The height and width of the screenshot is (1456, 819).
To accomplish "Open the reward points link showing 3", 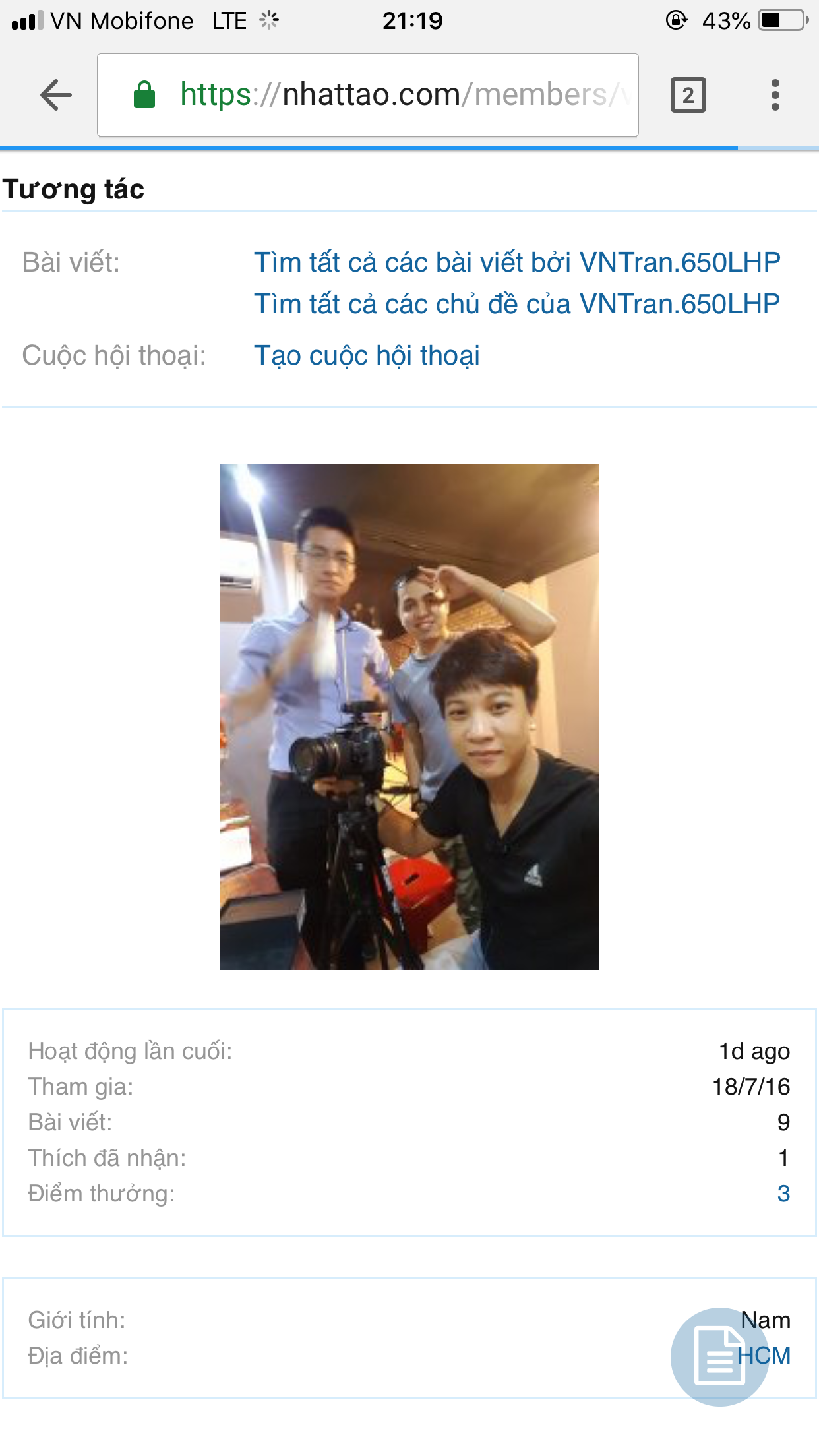I will (783, 1194).
